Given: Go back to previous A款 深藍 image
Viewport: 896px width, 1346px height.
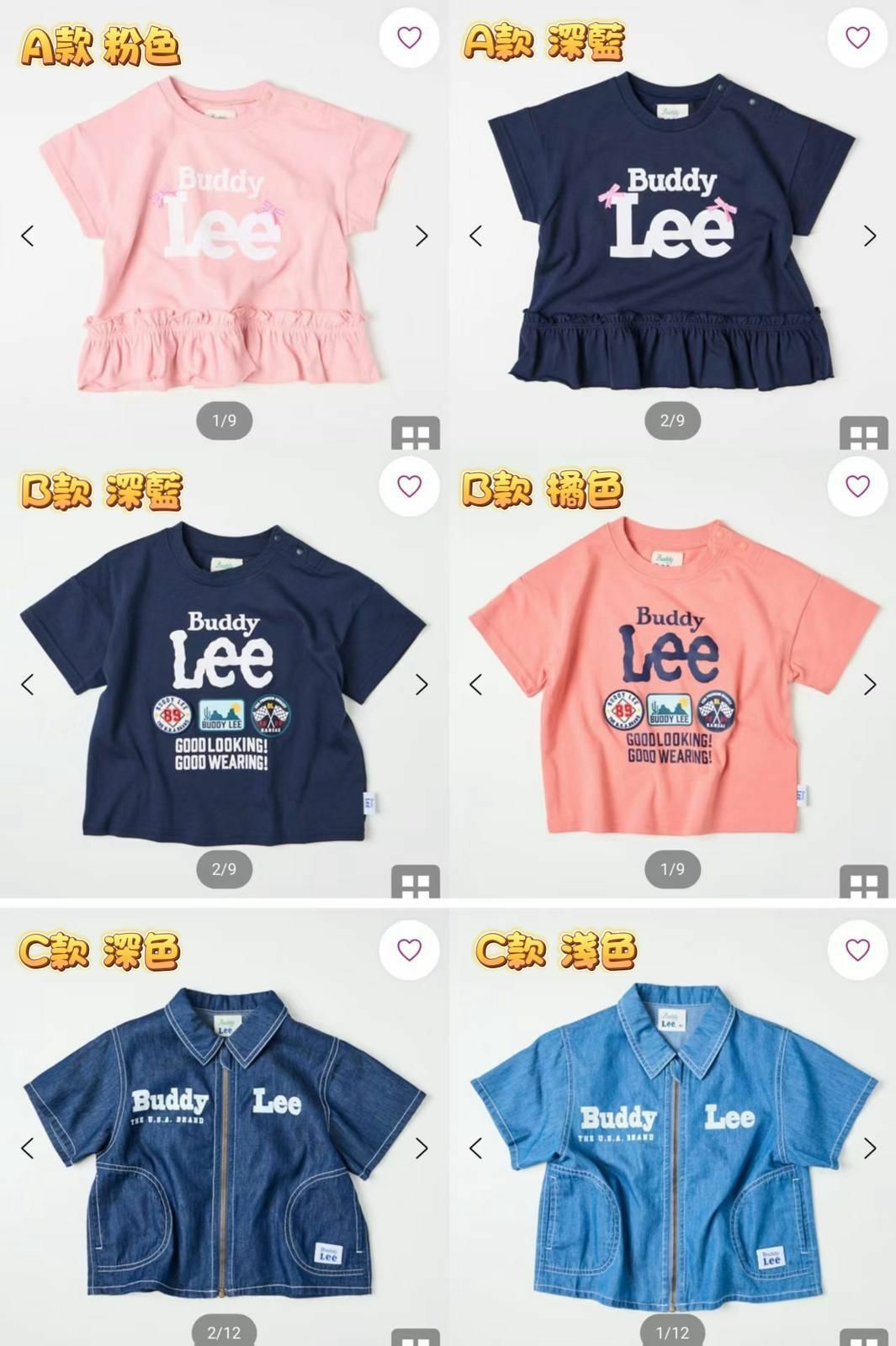Looking at the screenshot, I should click(478, 236).
